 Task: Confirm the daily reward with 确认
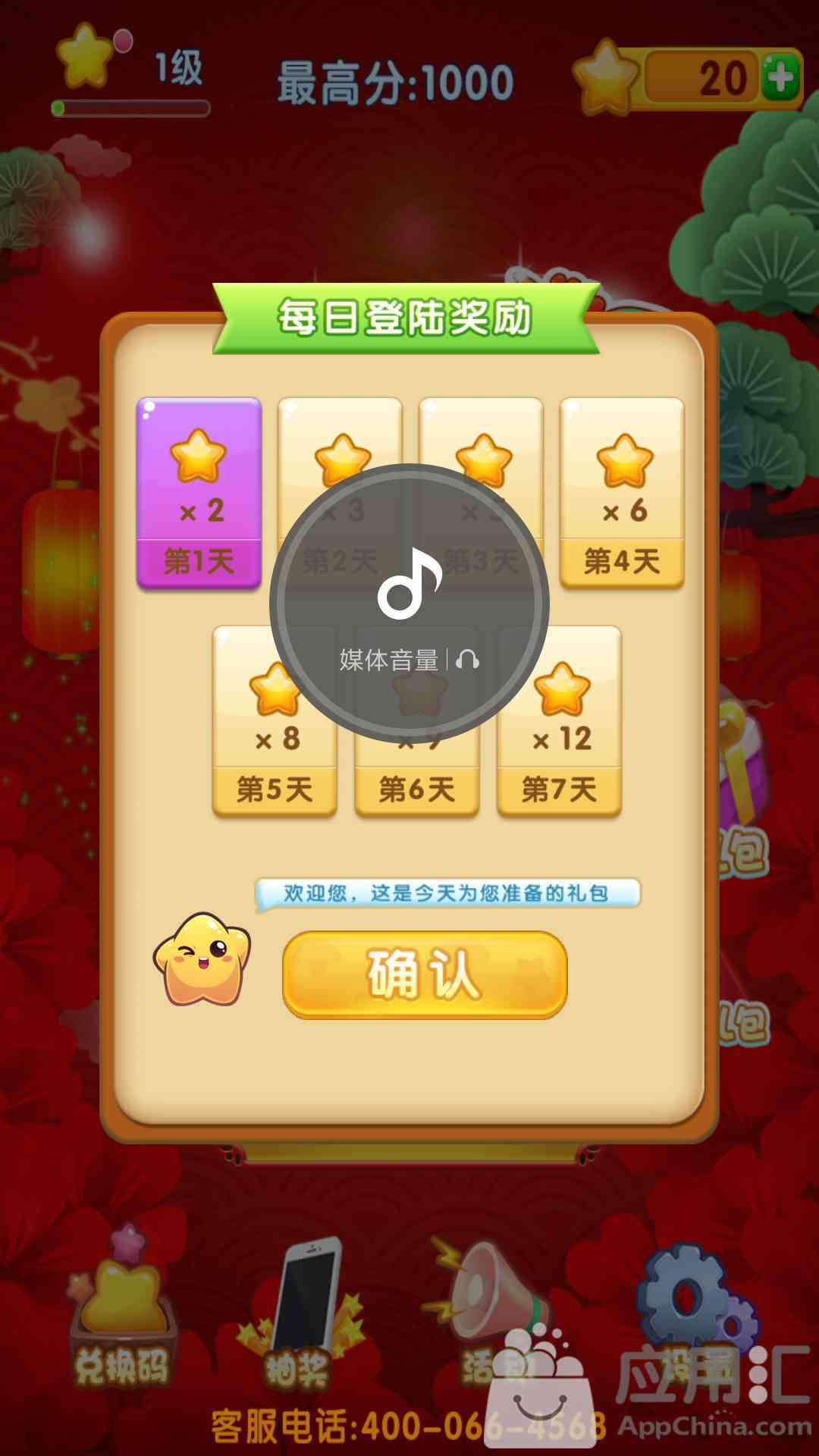pyautogui.click(x=425, y=974)
